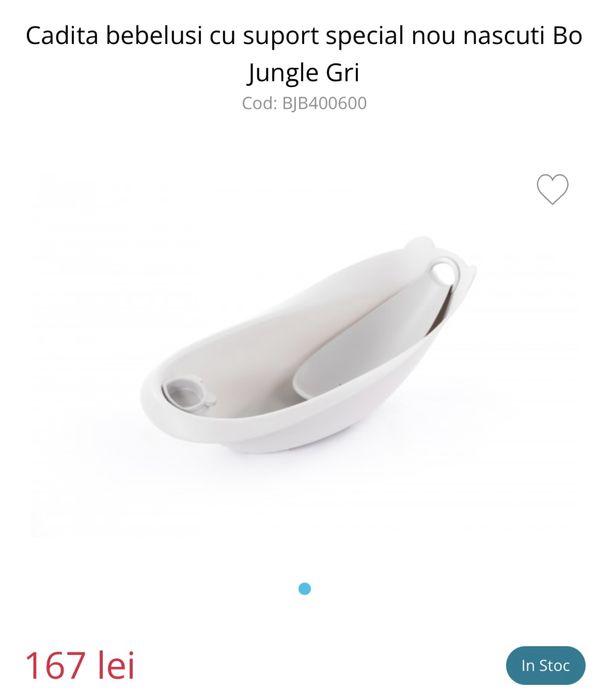This screenshot has width=609, height=700.
Task: Tap the blue image page indicator dot
Action: [305, 588]
